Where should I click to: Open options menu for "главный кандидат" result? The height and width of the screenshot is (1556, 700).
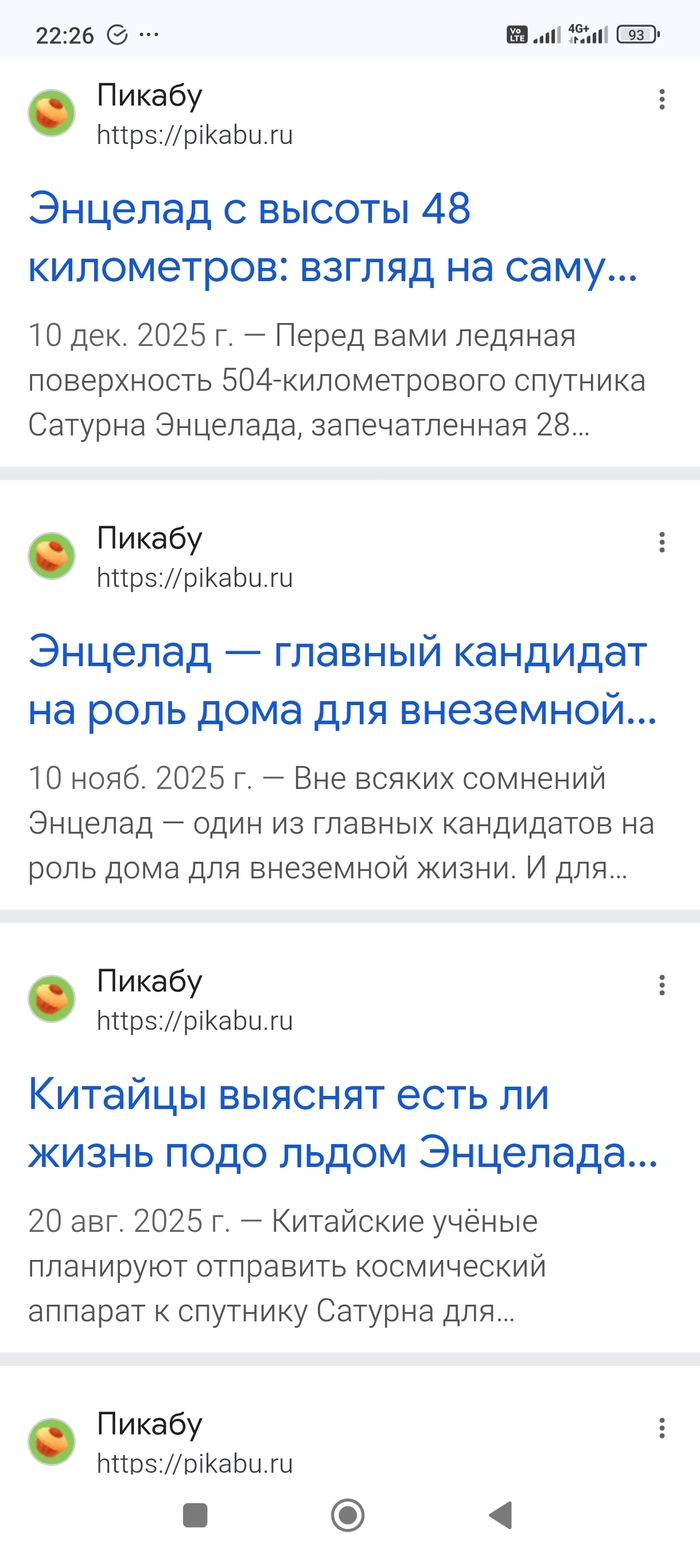(661, 542)
